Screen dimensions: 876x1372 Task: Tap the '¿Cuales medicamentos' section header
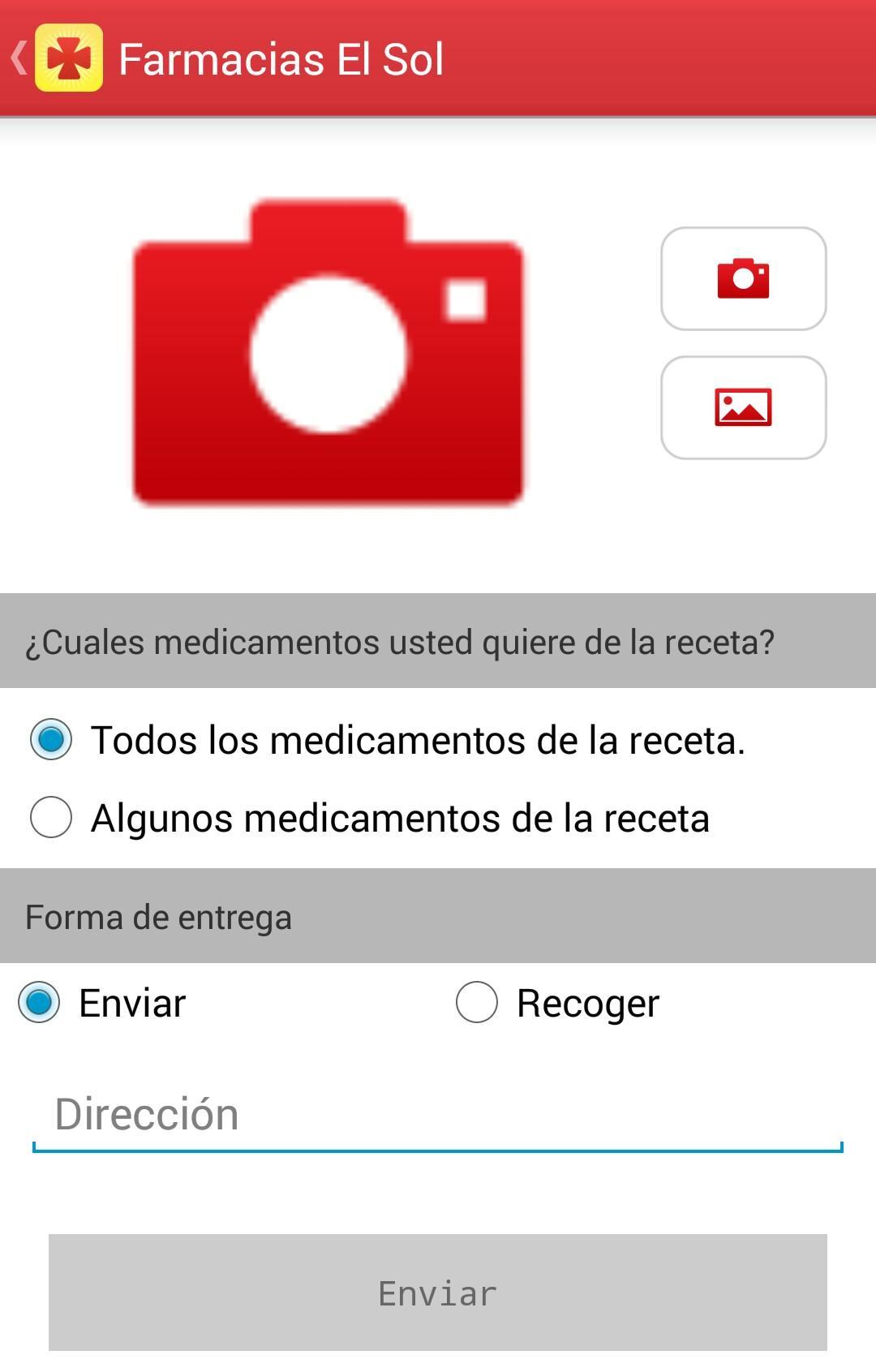click(401, 641)
